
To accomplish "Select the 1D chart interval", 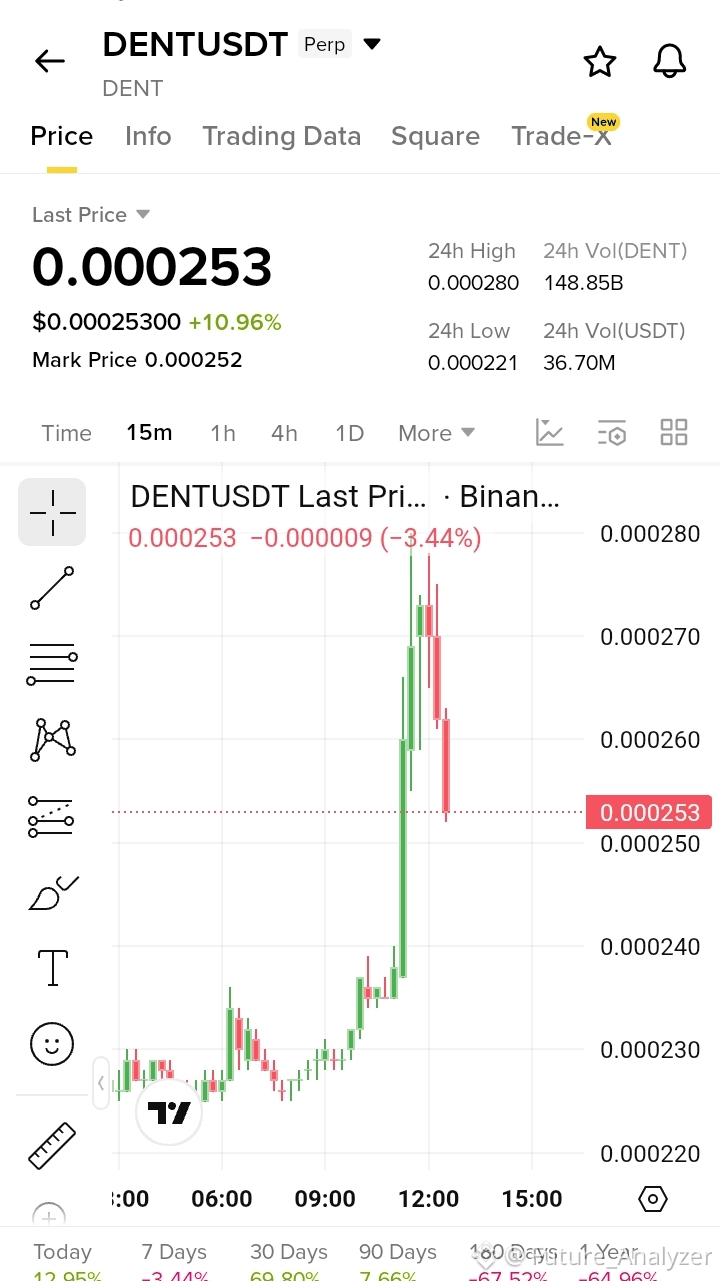I will coord(349,433).
